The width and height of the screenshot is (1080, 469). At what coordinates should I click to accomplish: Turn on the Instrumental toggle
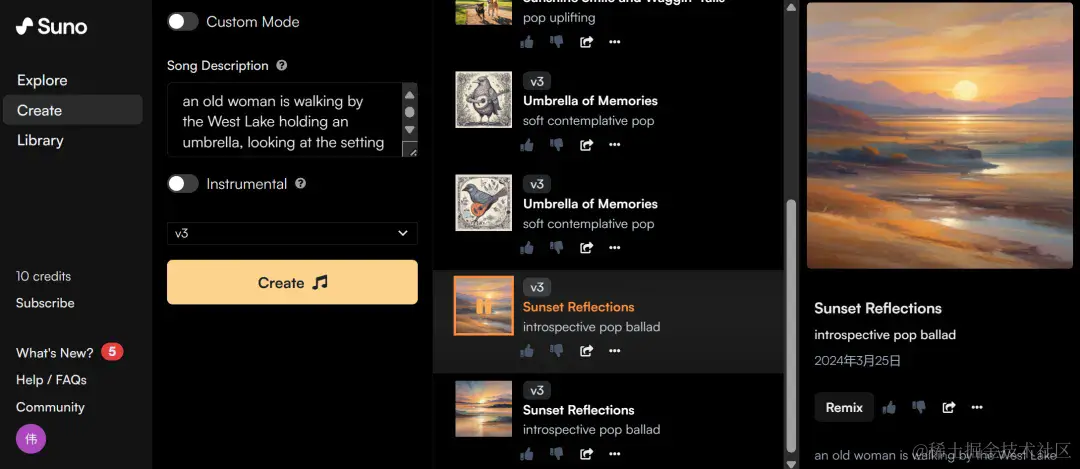coord(183,184)
